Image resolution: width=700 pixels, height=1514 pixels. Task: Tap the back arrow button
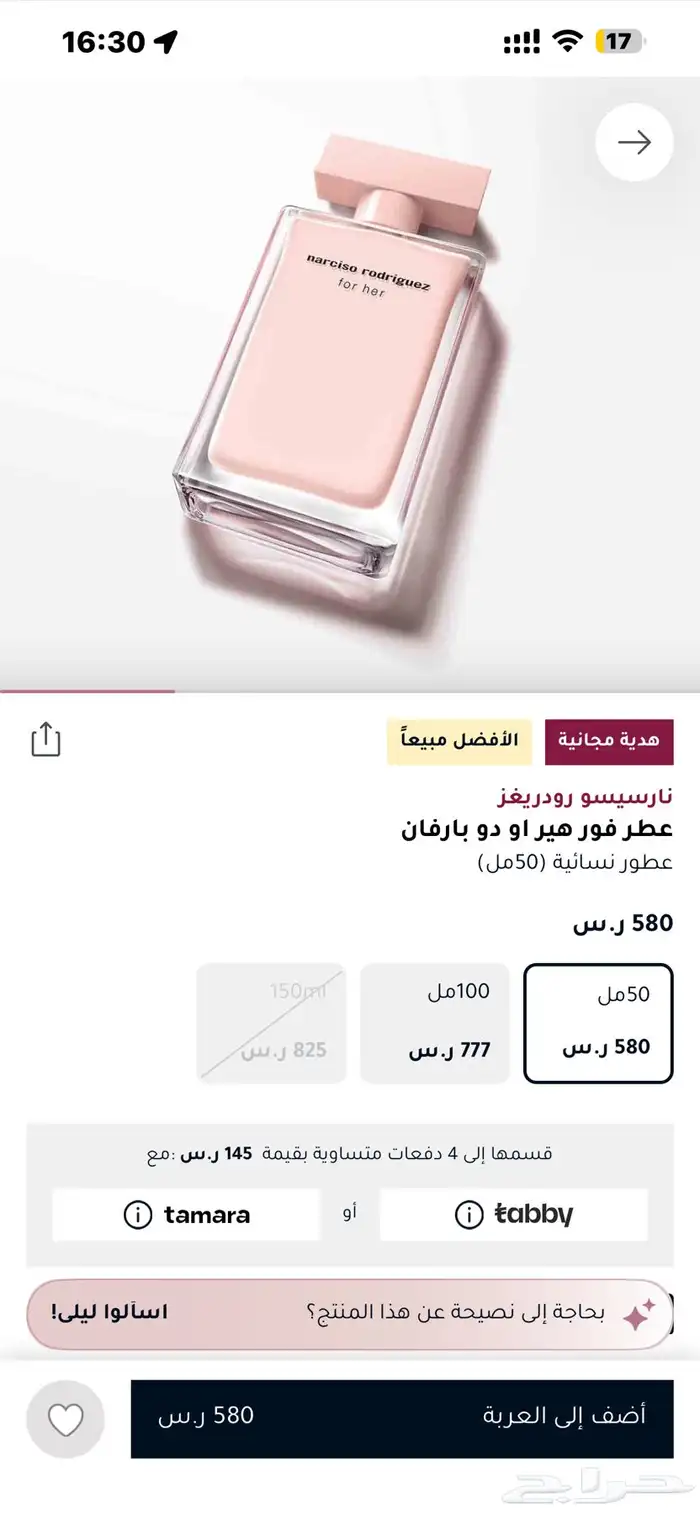click(x=634, y=142)
